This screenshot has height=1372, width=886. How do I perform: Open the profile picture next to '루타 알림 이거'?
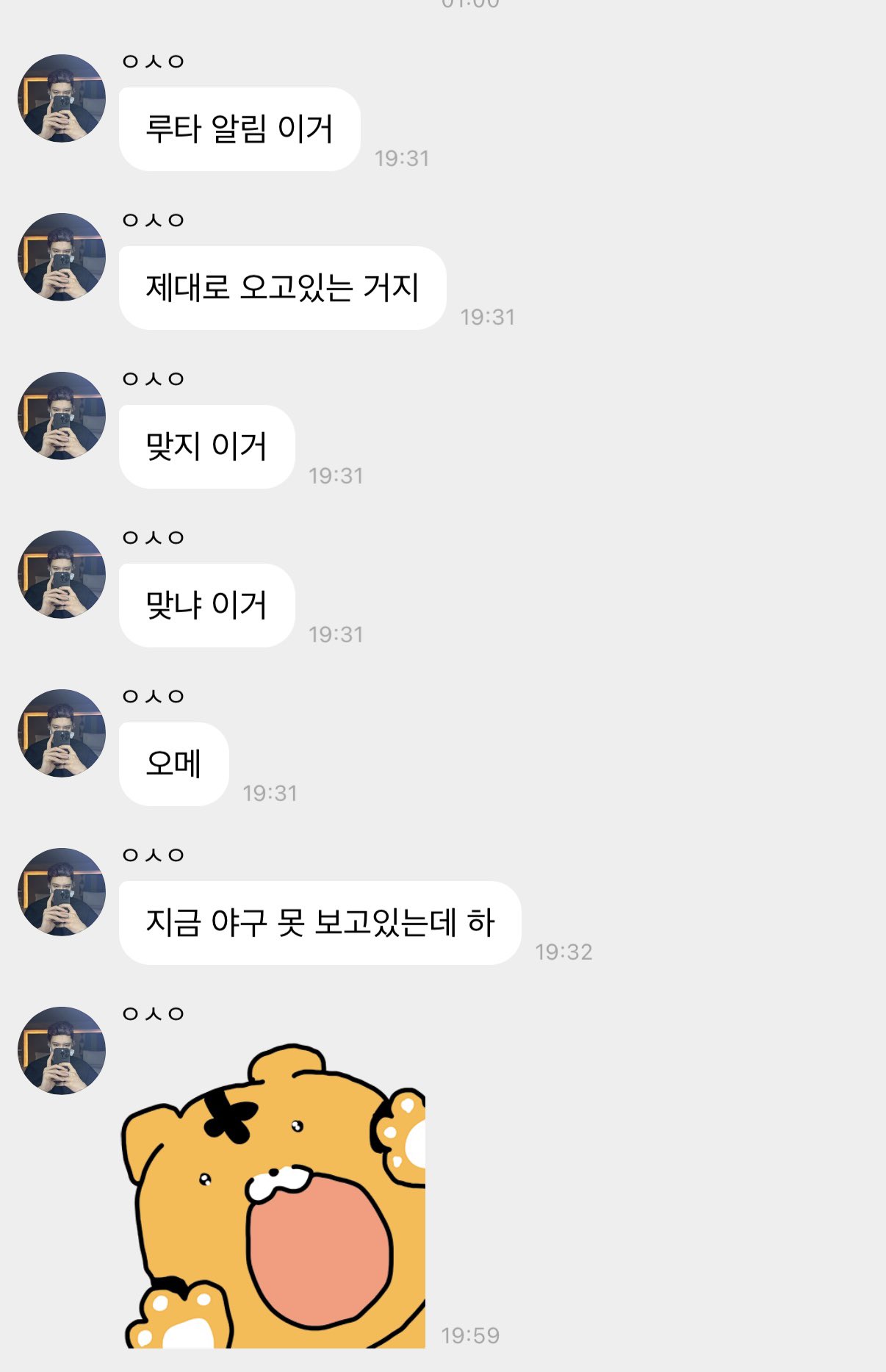coord(62,96)
